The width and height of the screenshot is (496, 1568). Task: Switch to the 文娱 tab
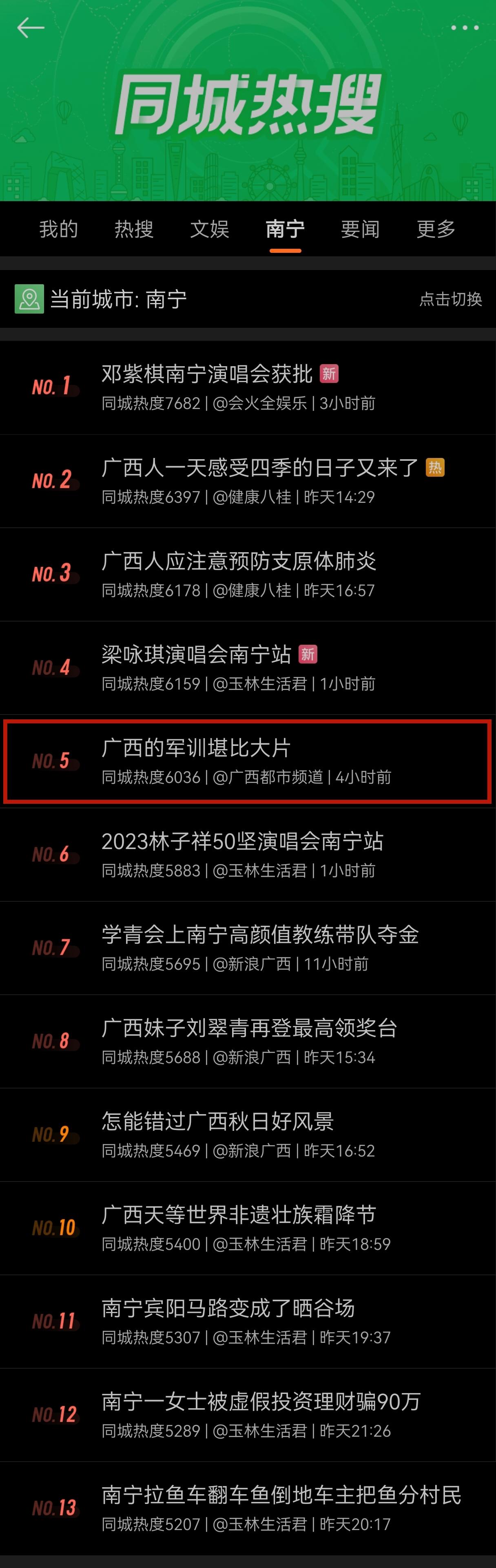(x=209, y=229)
